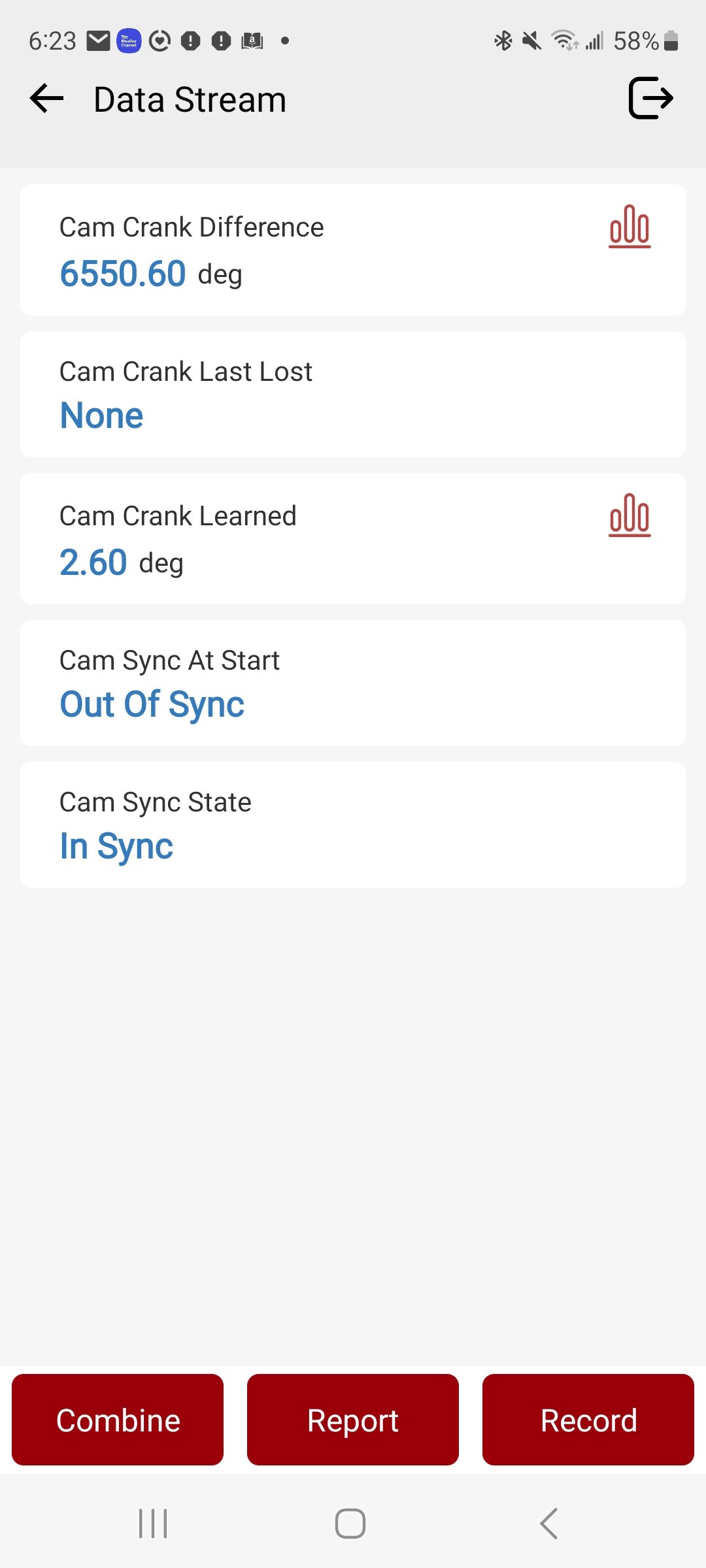Screen dimensions: 706x1568
Task: Open recent apps from the navigation bar
Action: point(153,1524)
